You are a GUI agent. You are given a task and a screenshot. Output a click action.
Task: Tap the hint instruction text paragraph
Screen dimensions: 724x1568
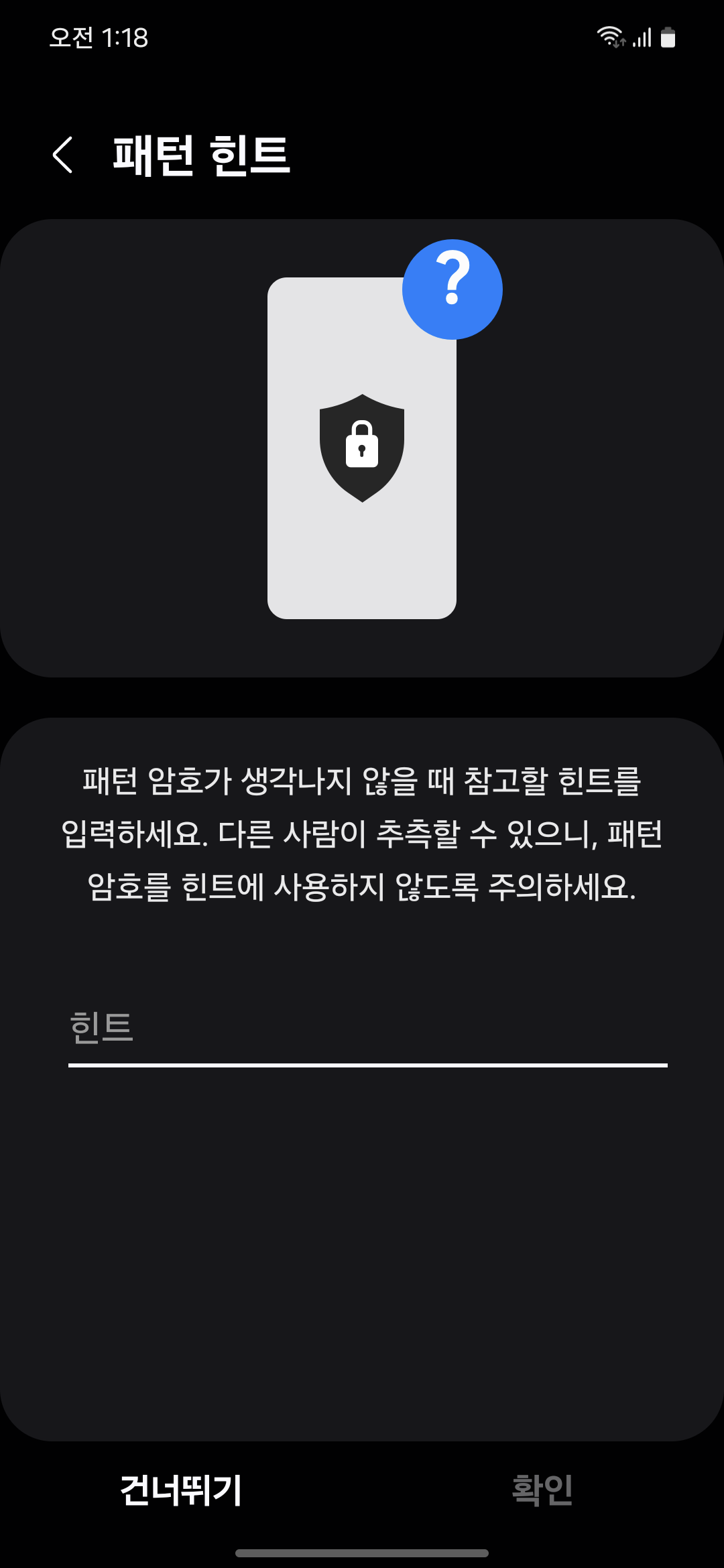click(362, 838)
